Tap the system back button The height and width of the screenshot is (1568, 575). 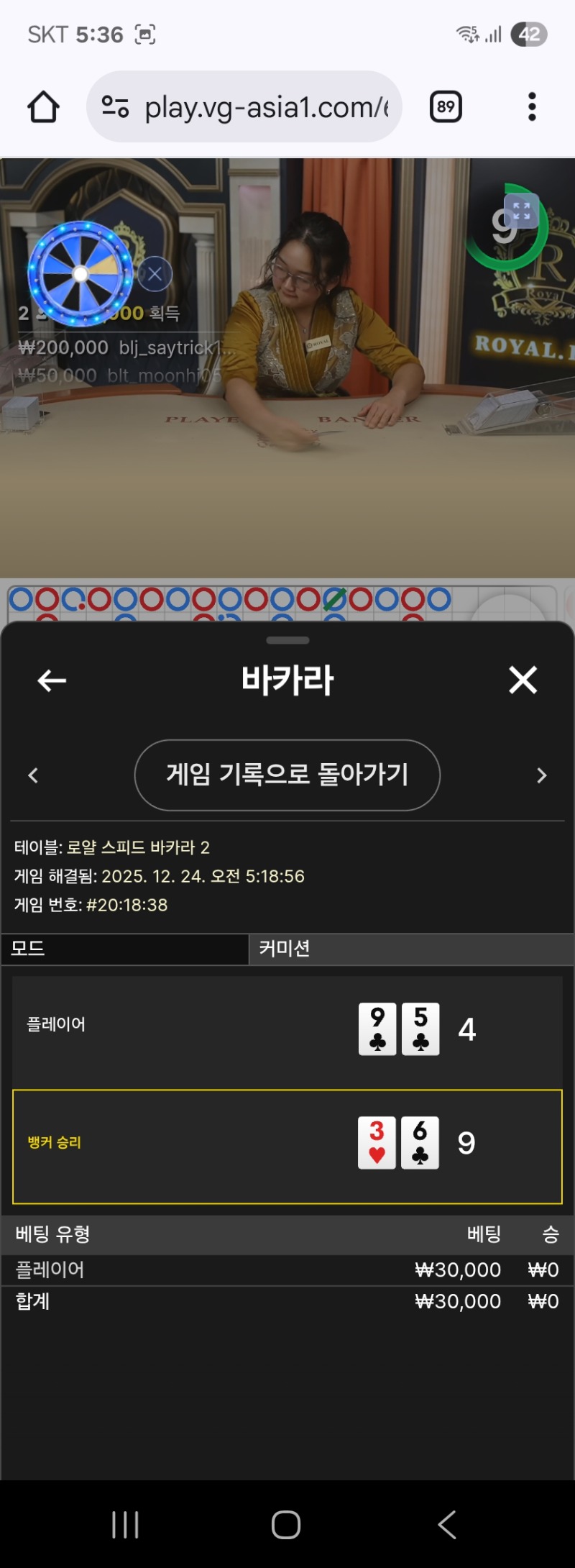[x=447, y=1524]
